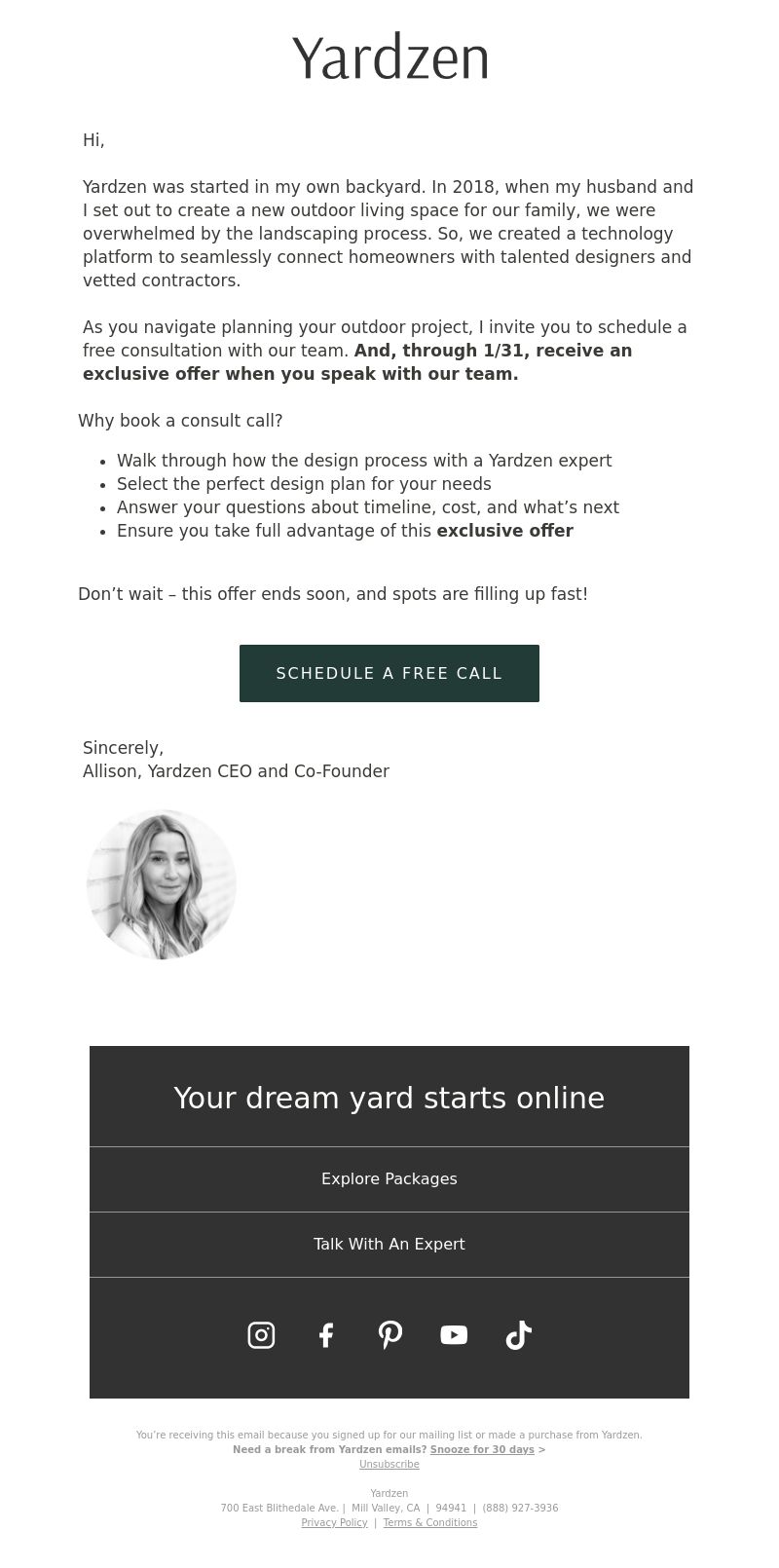Visit Yardzen's Facebook page

(x=326, y=1335)
